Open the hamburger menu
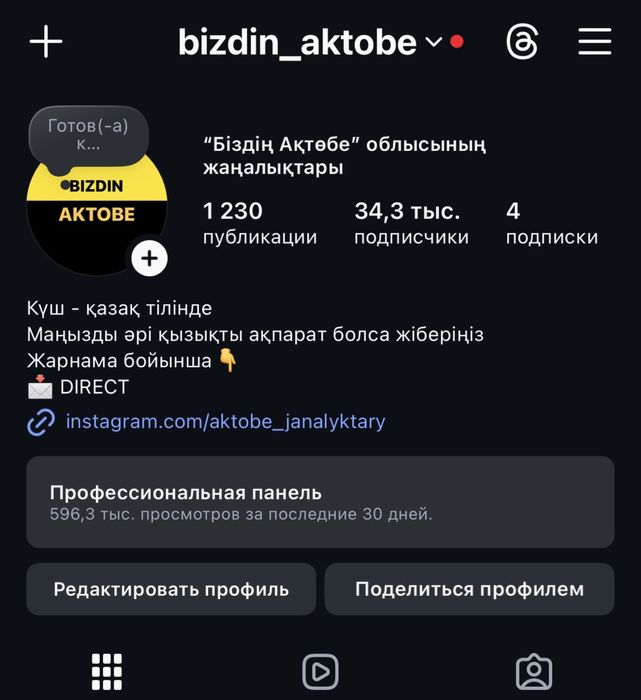 (x=594, y=42)
